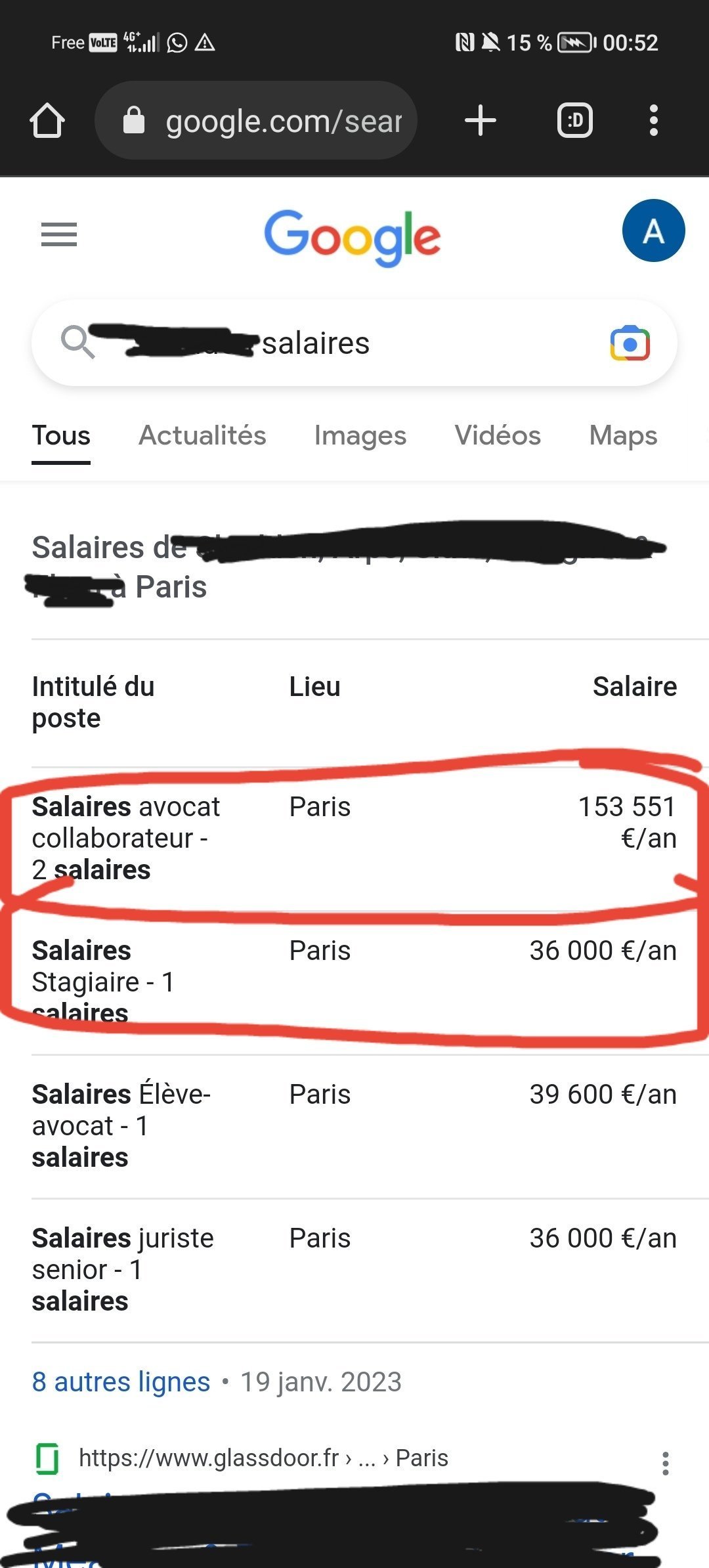Open the glassdoor result options menu

(x=666, y=1464)
